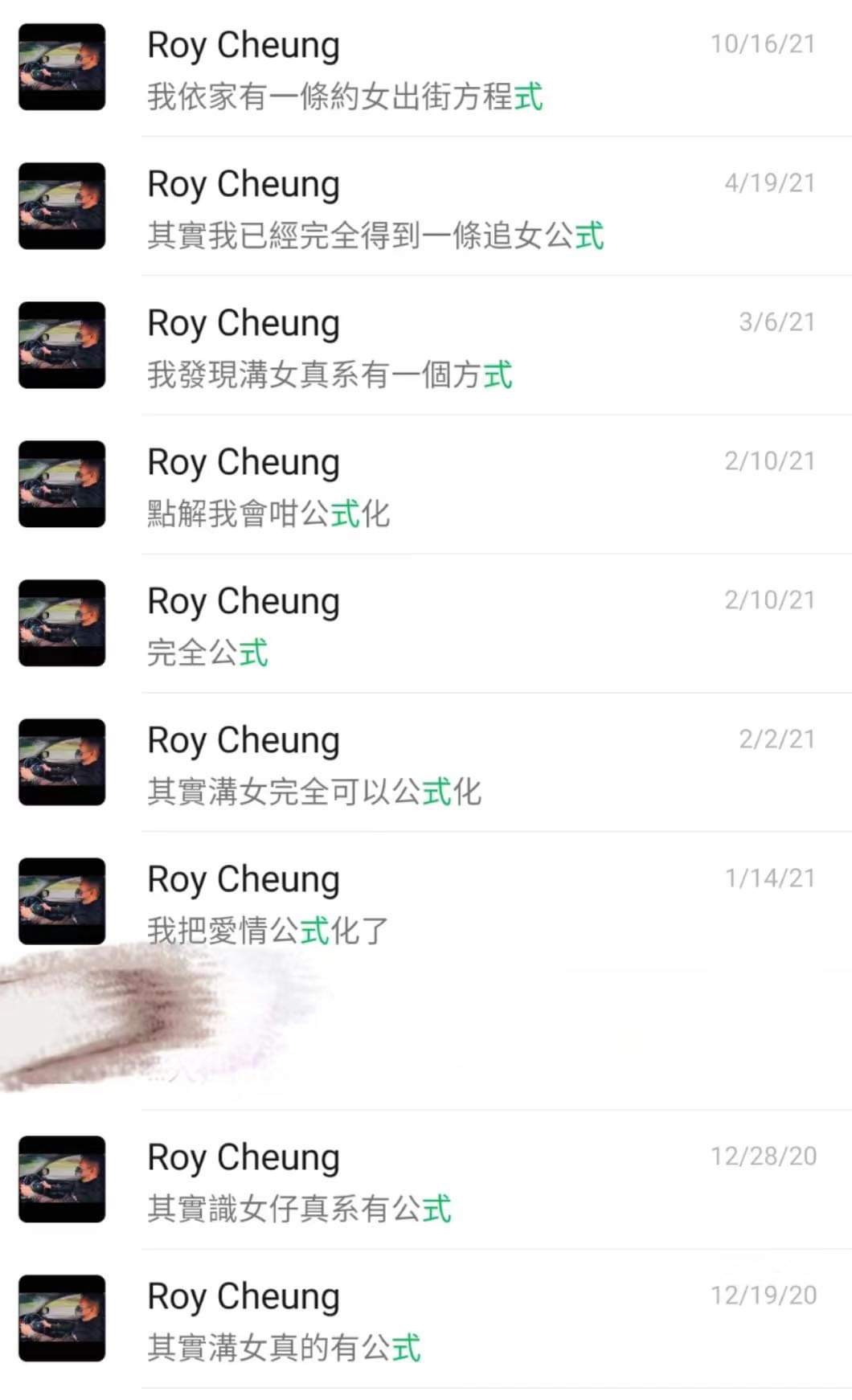Open the message 點解我會咁公式化

tap(426, 485)
